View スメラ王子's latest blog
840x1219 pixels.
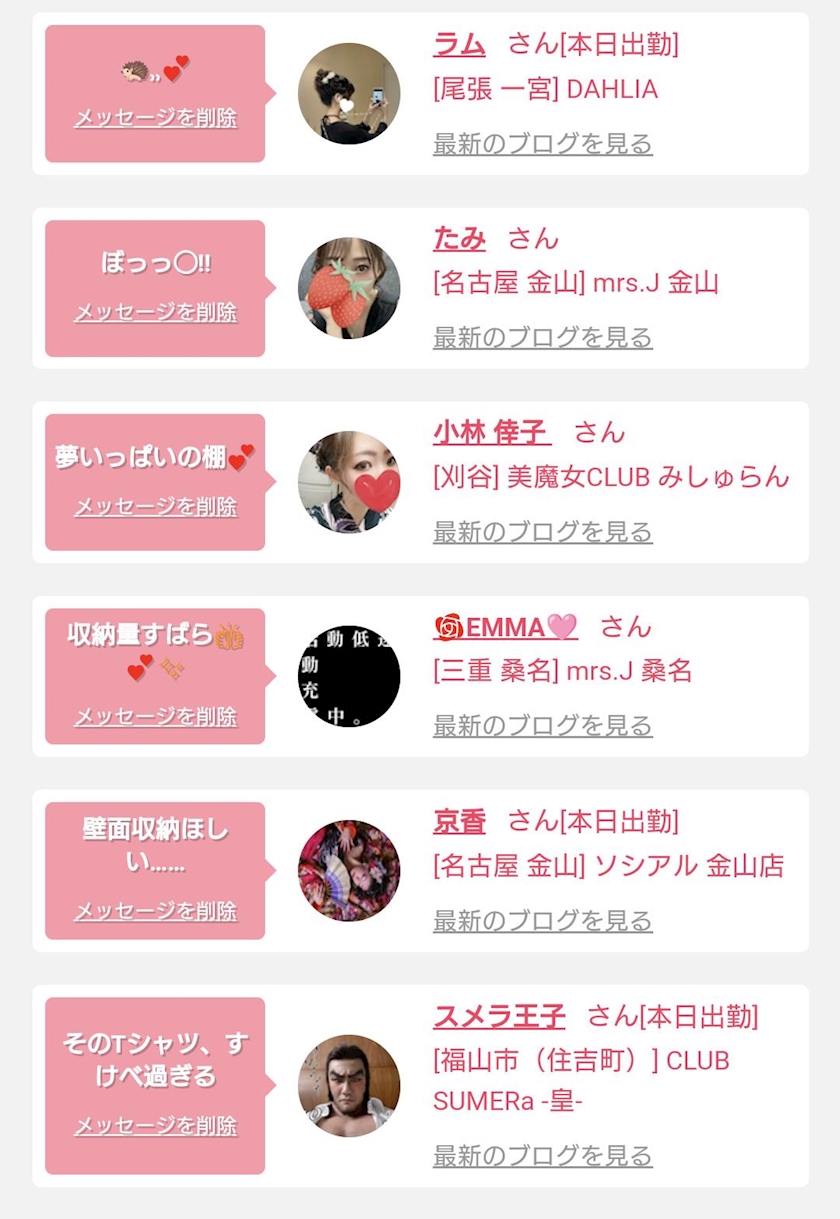pyautogui.click(x=543, y=1156)
